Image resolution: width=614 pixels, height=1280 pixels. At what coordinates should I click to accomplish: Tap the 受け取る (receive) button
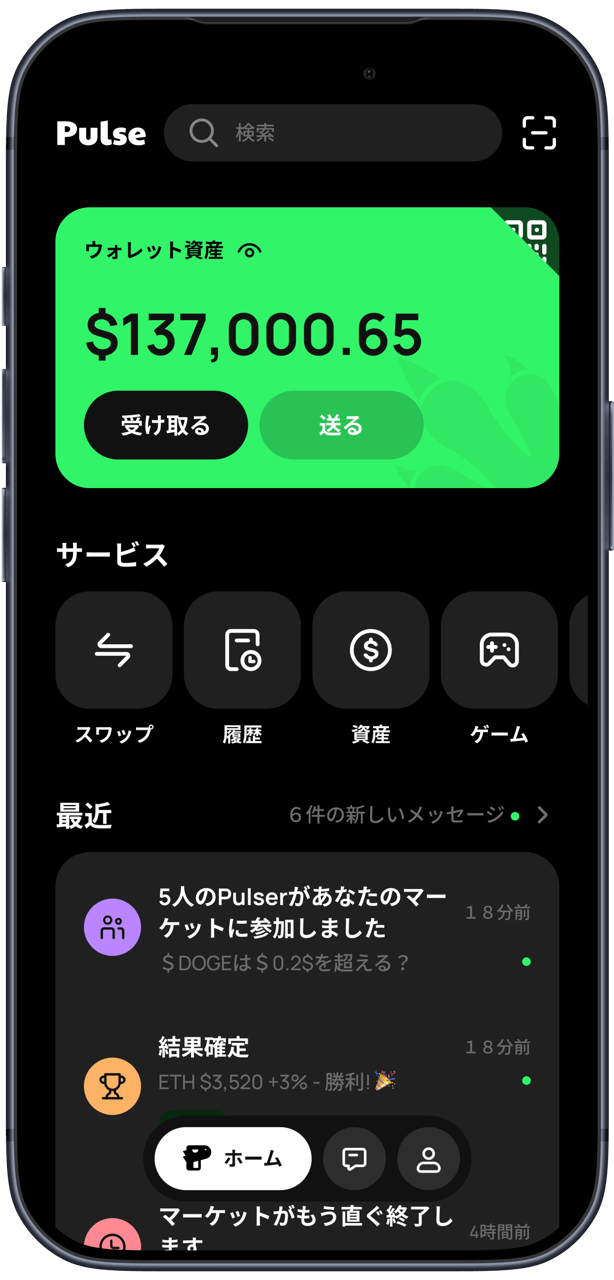(166, 425)
